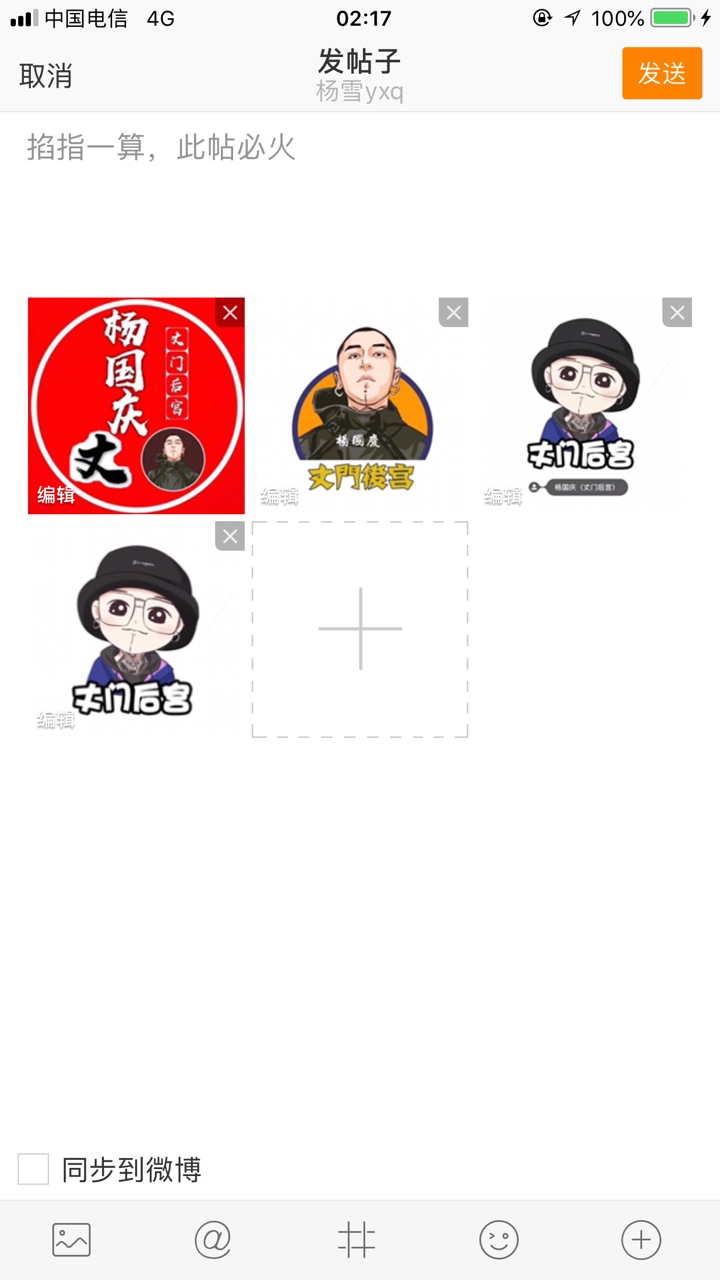Open the circled plus for more options

click(x=641, y=1240)
